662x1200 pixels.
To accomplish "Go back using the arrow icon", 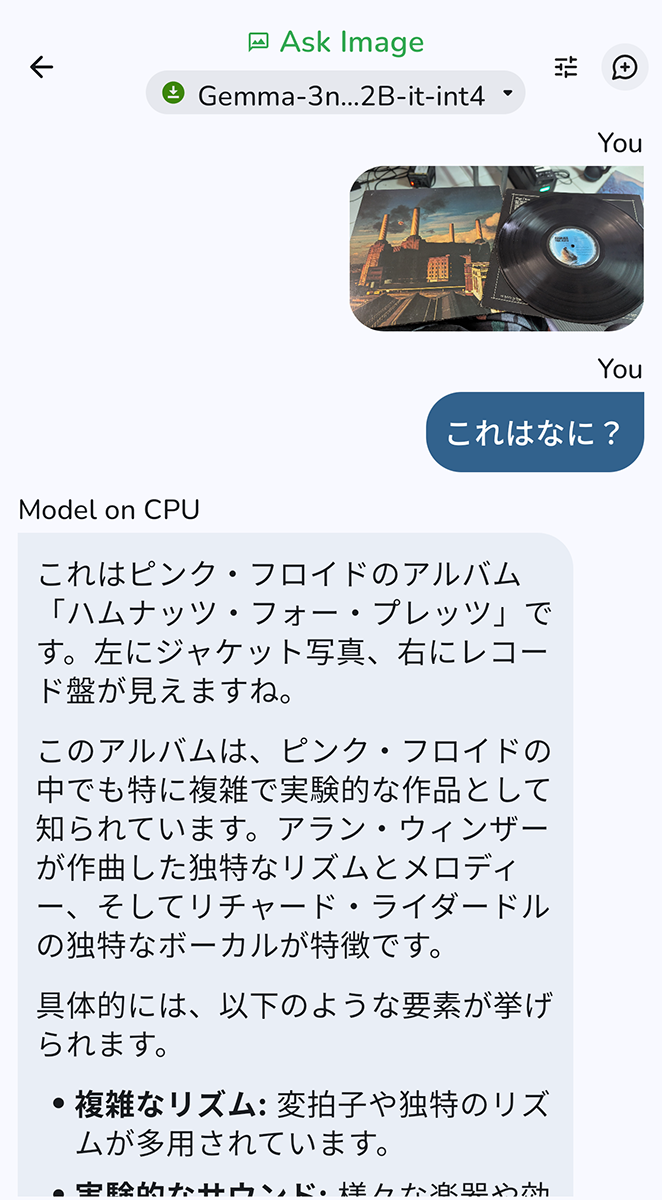I will point(41,67).
